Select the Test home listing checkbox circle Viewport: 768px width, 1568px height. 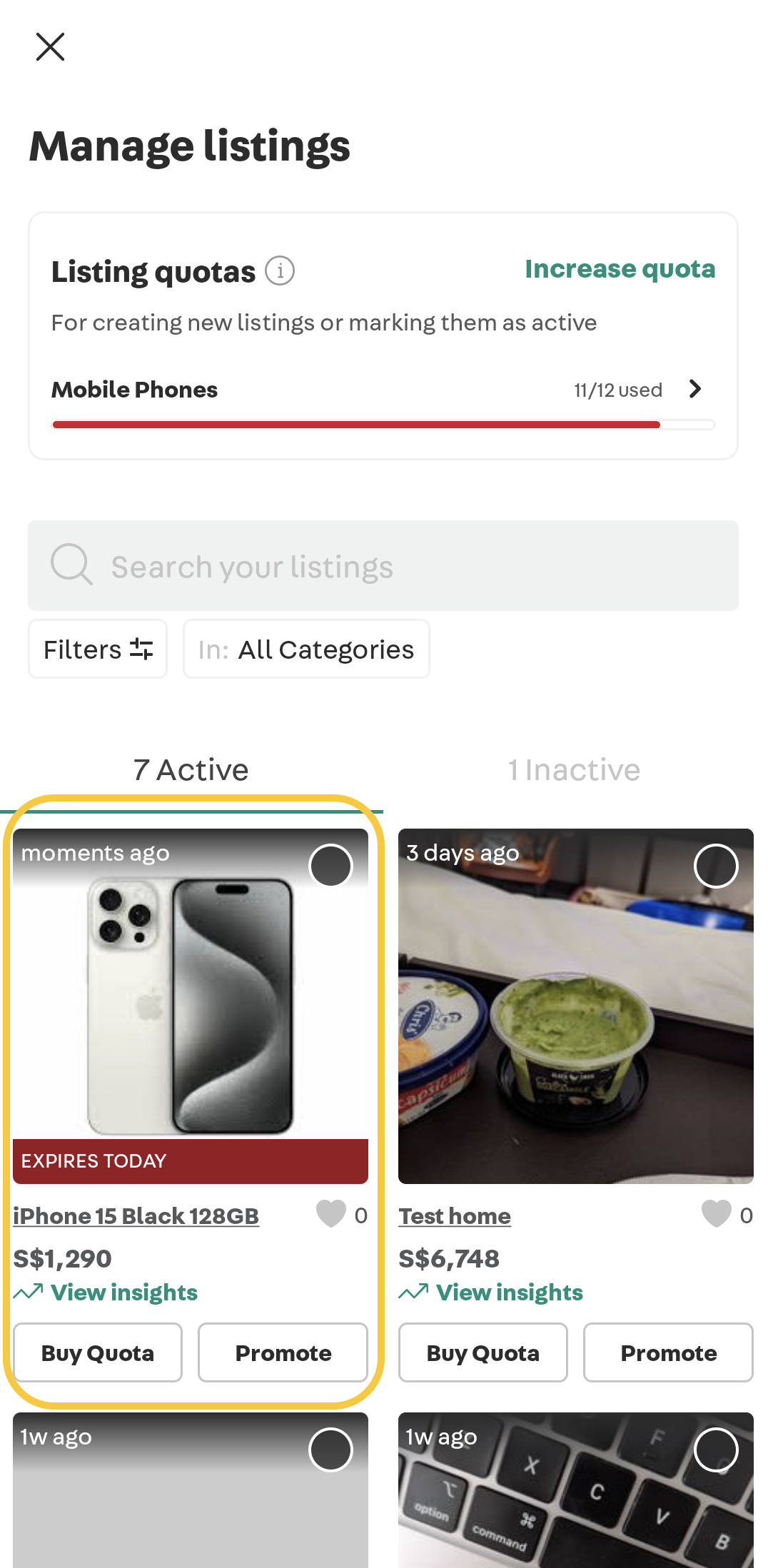(x=716, y=865)
